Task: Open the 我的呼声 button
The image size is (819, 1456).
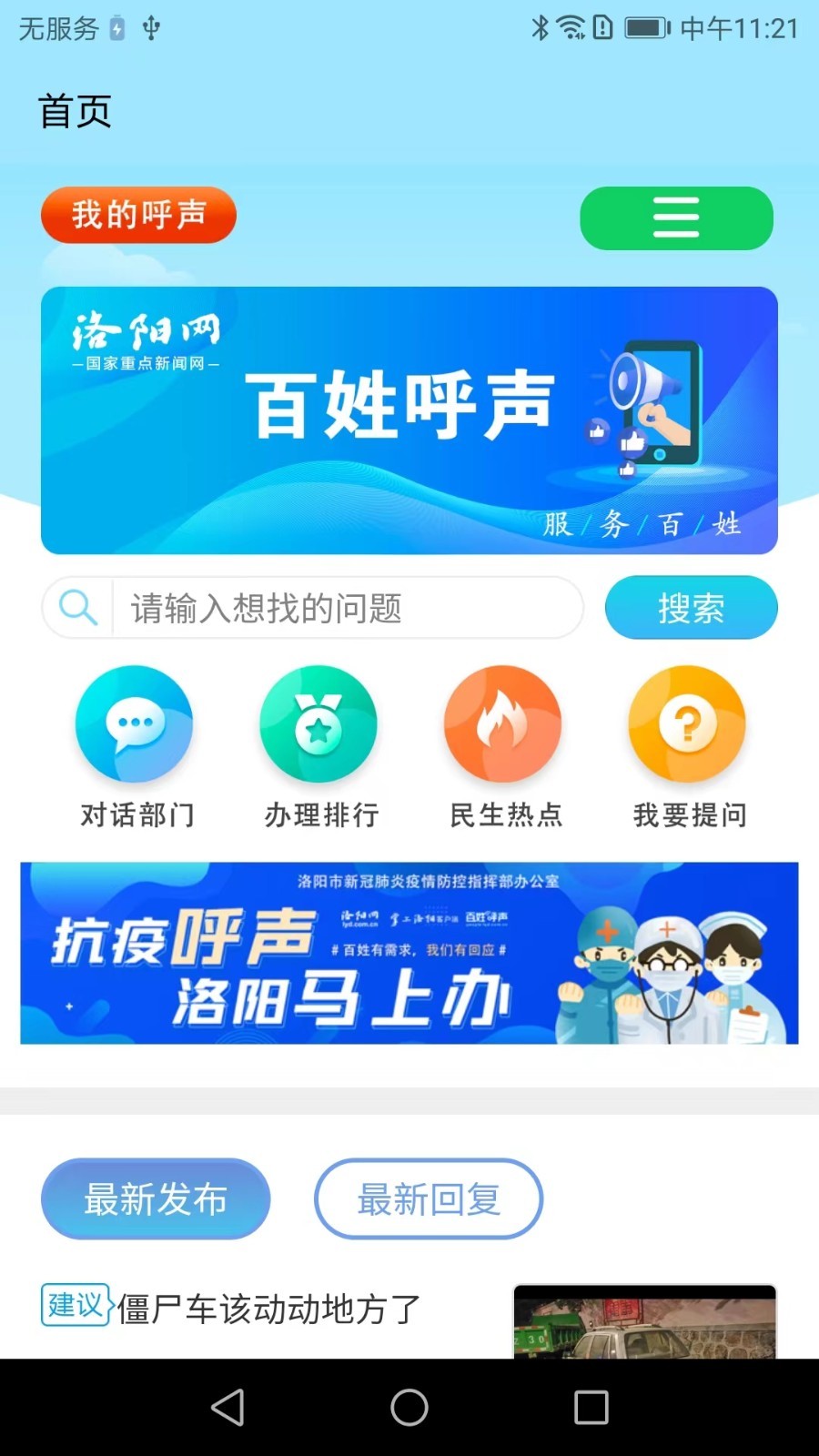Action: point(137,215)
